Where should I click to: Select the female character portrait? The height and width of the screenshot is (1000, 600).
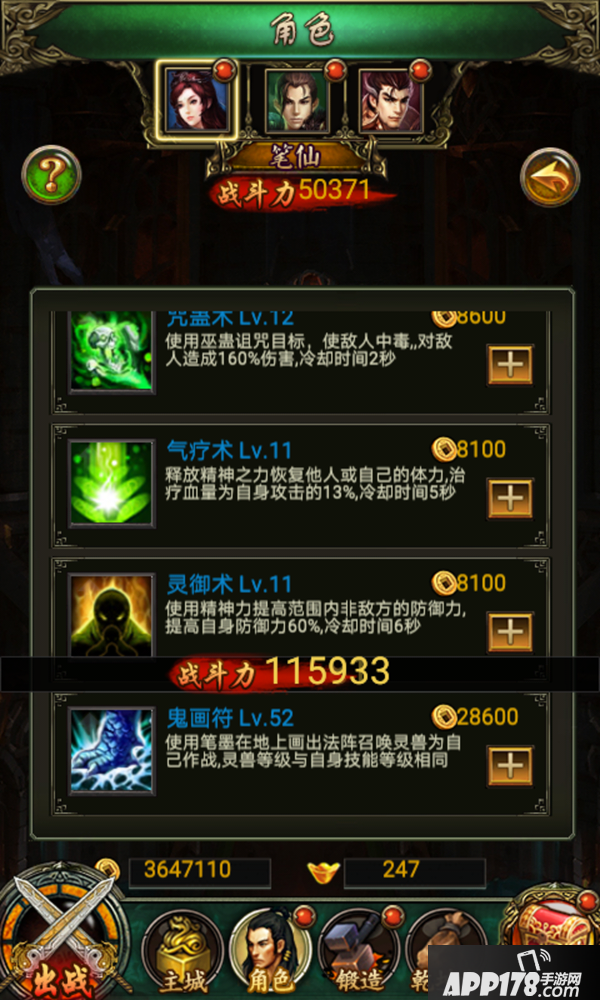[x=196, y=100]
